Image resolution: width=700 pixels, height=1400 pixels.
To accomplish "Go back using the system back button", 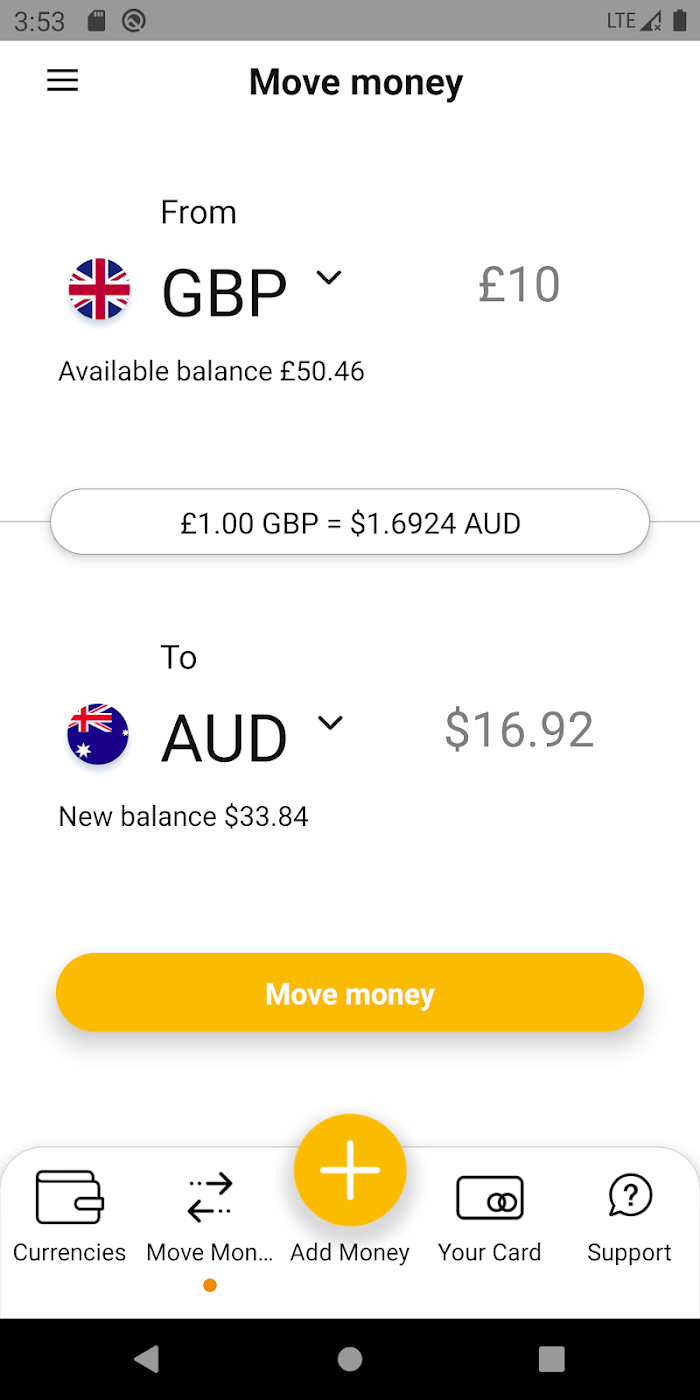I will [x=147, y=1358].
